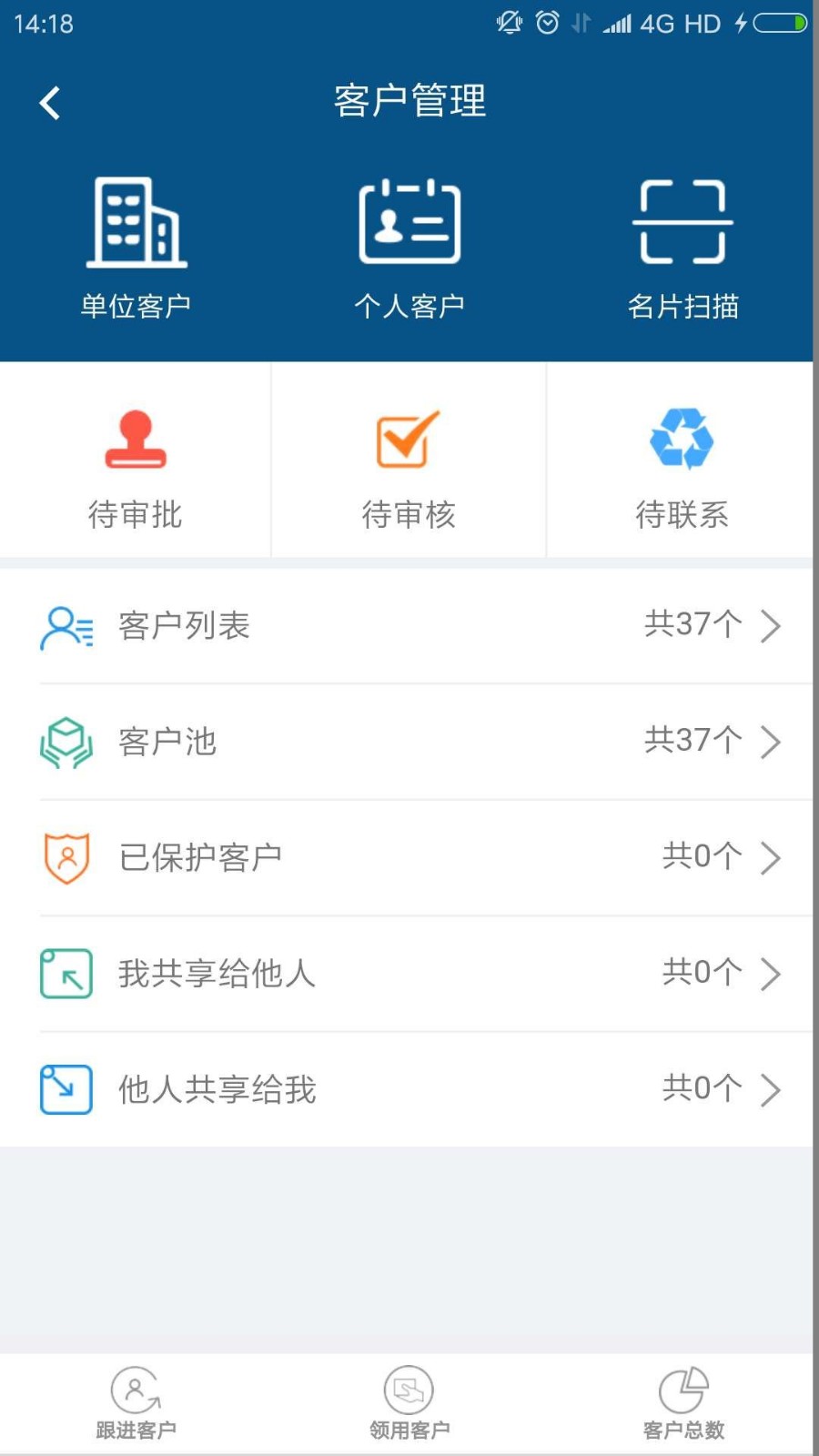Open 客户总数 statistics view
The height and width of the screenshot is (1456, 819).
pyautogui.click(x=681, y=1401)
